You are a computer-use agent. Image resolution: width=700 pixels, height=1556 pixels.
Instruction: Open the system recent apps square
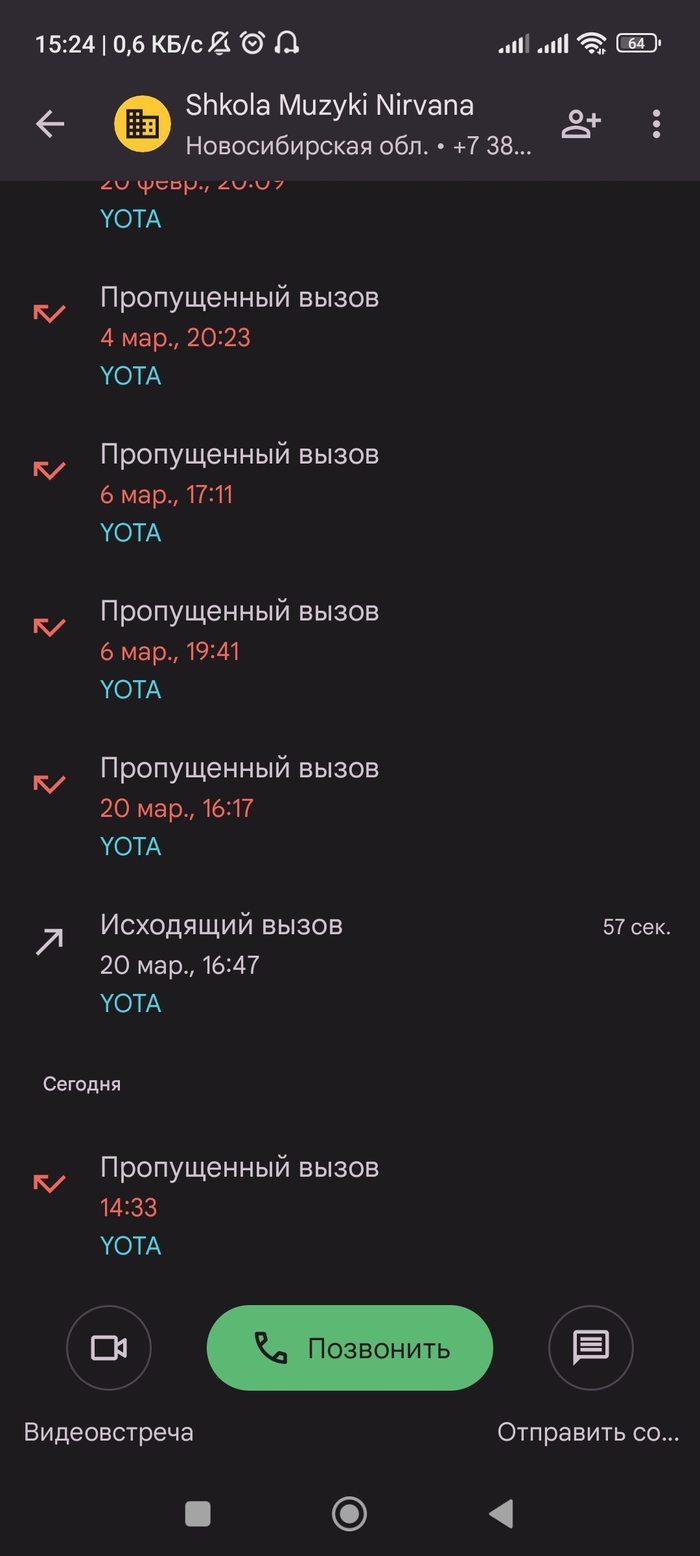[x=198, y=1514]
